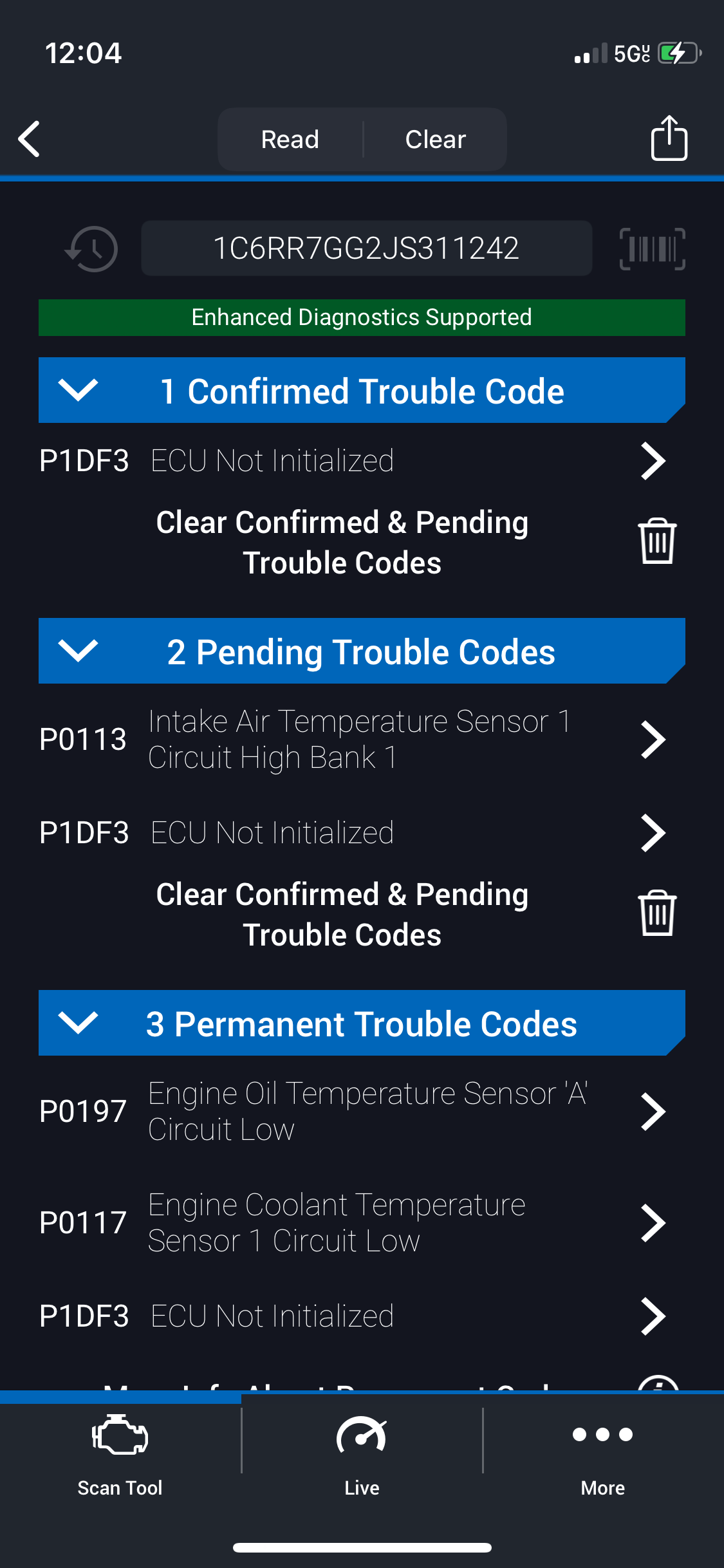The image size is (724, 1568).
Task: Collapse the Confirmed Trouble Code section
Action: (x=362, y=391)
